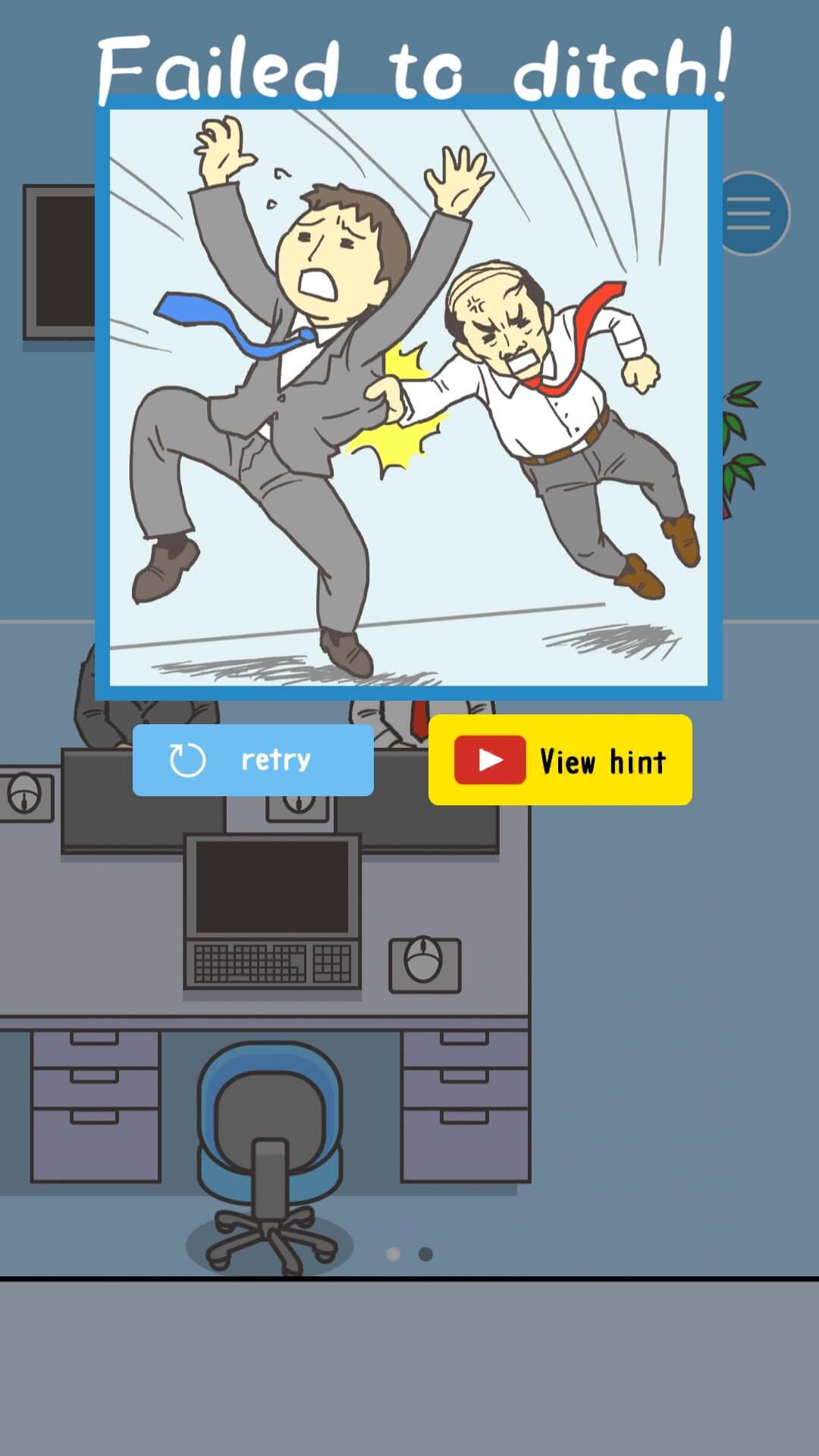This screenshot has height=1456, width=819.
Task: Tap retry to replay the level
Action: click(x=253, y=760)
